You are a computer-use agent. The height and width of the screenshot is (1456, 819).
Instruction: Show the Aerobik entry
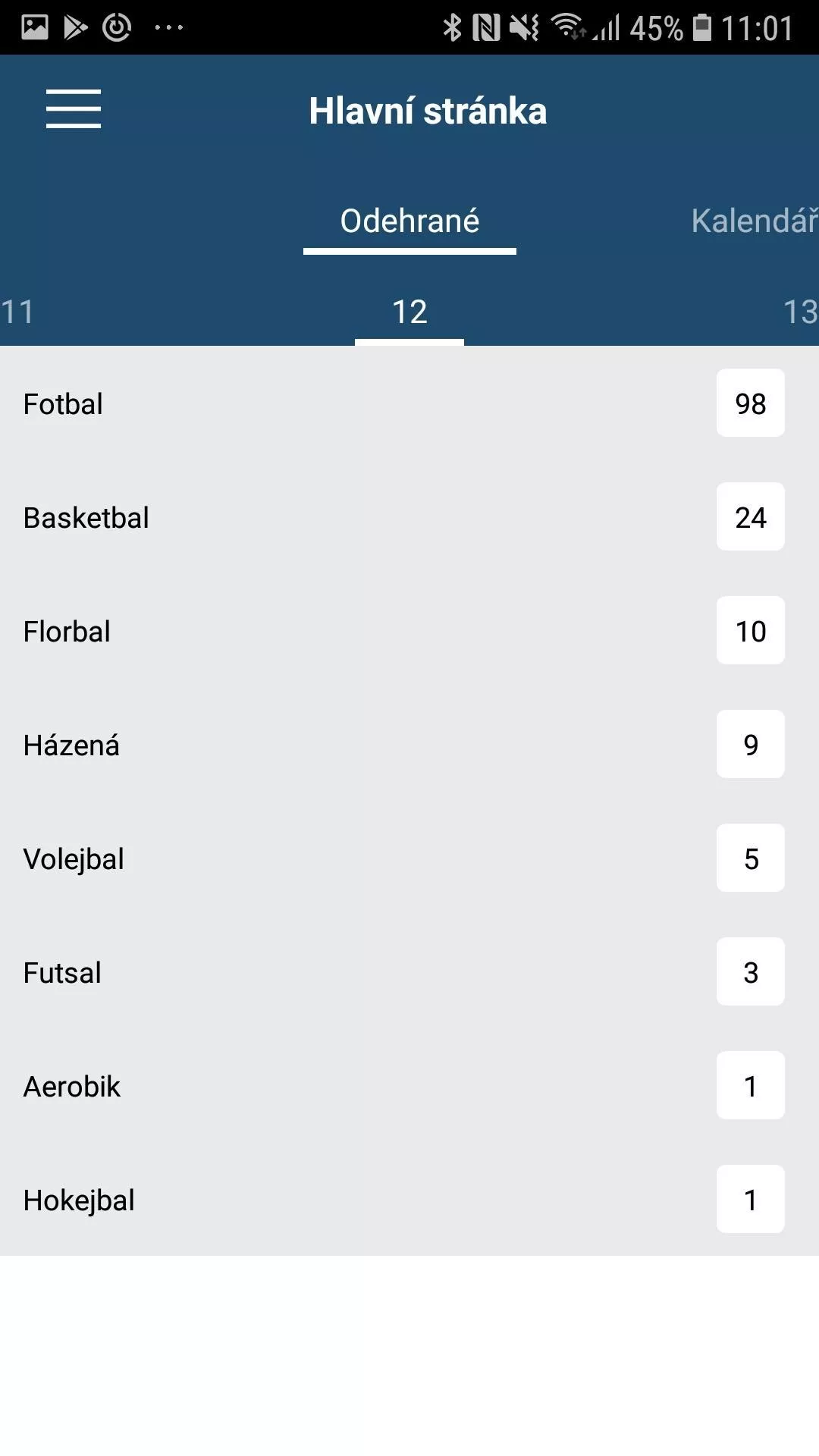409,1085
